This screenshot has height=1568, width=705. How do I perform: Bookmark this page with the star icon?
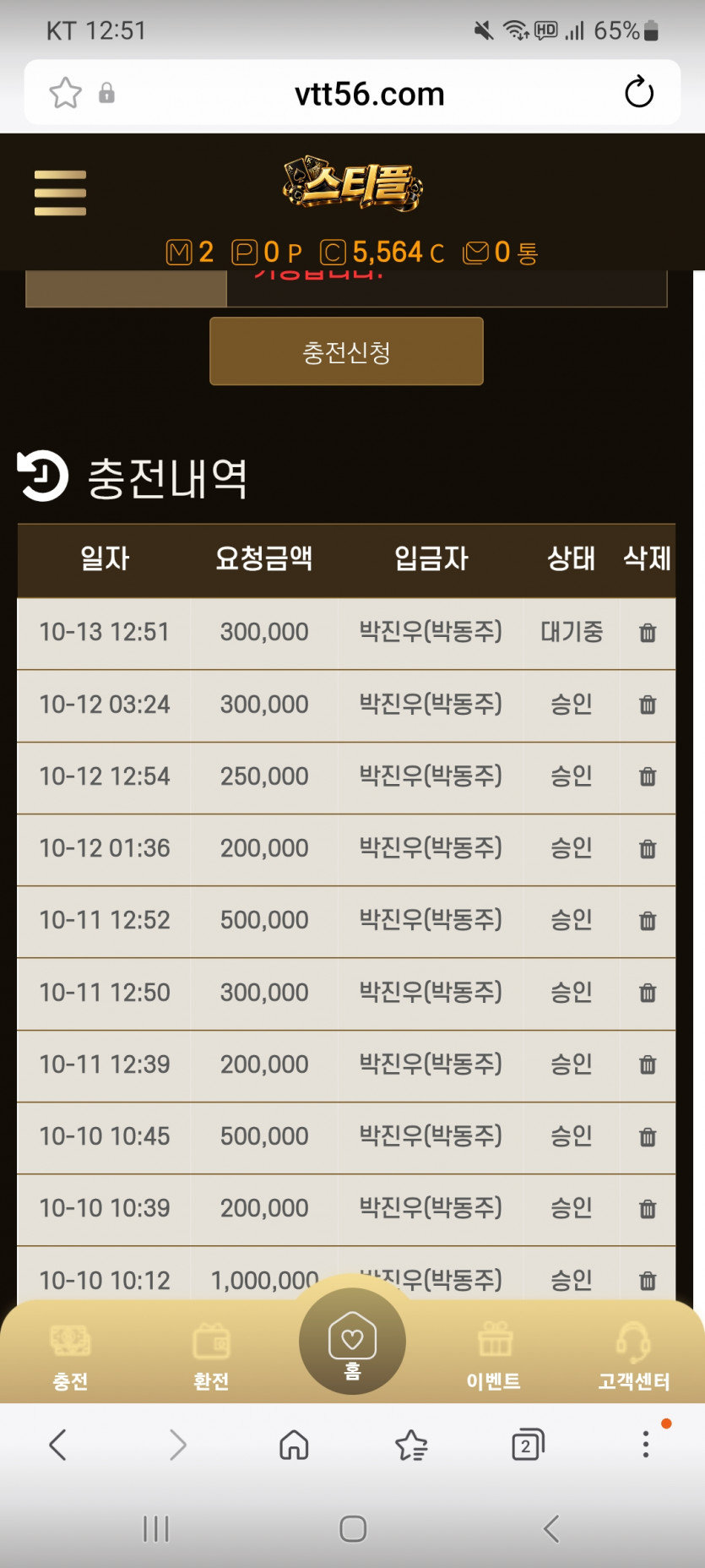[x=66, y=93]
